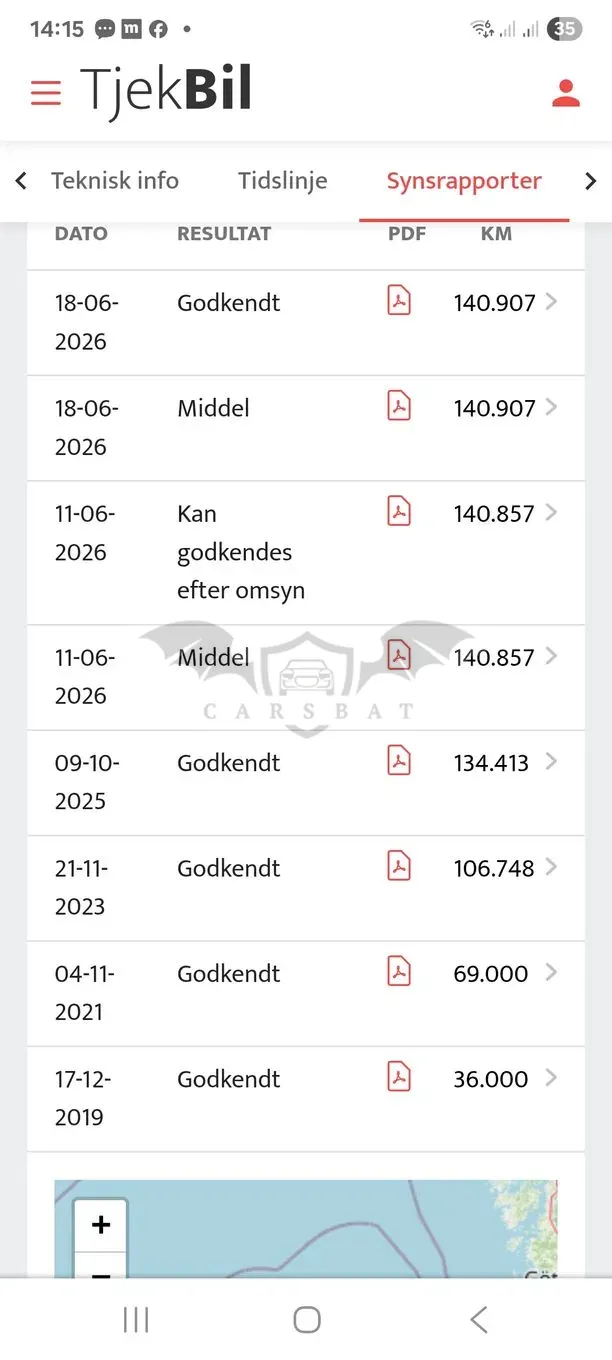612x1360 pixels.
Task: Open the 09-10-2025 inspection with 134.413 km
Action: 306,783
